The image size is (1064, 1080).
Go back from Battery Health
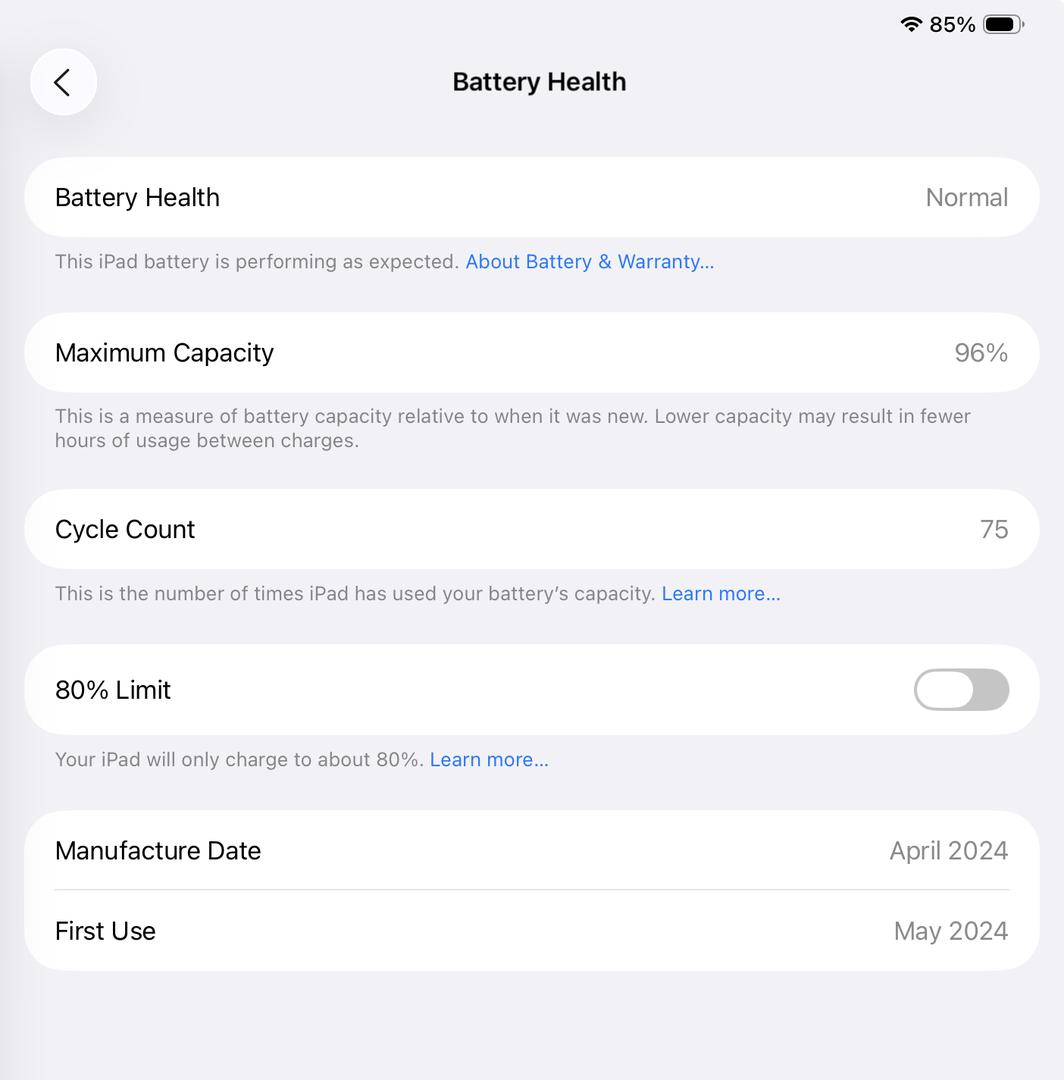pyautogui.click(x=63, y=82)
